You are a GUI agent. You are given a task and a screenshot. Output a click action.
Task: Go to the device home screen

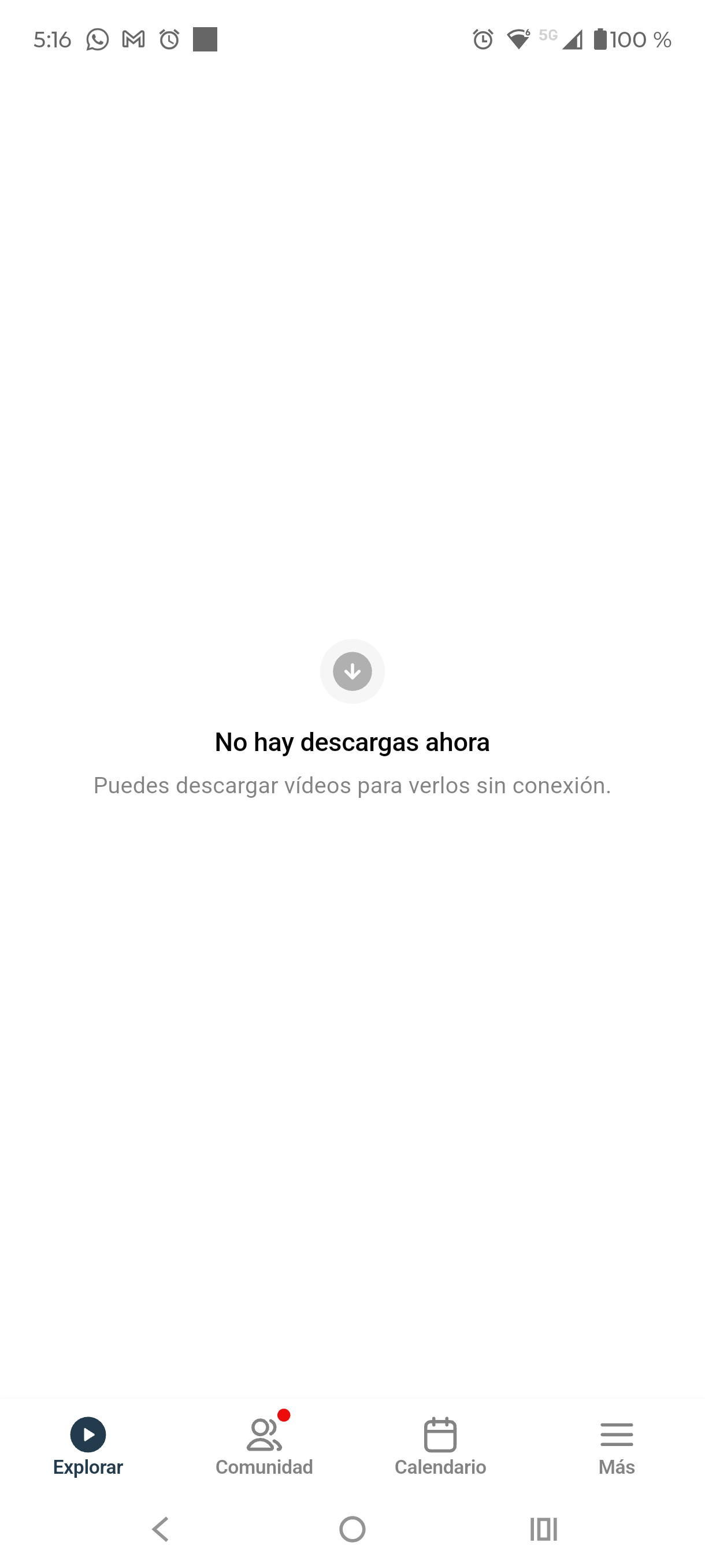click(x=352, y=1529)
